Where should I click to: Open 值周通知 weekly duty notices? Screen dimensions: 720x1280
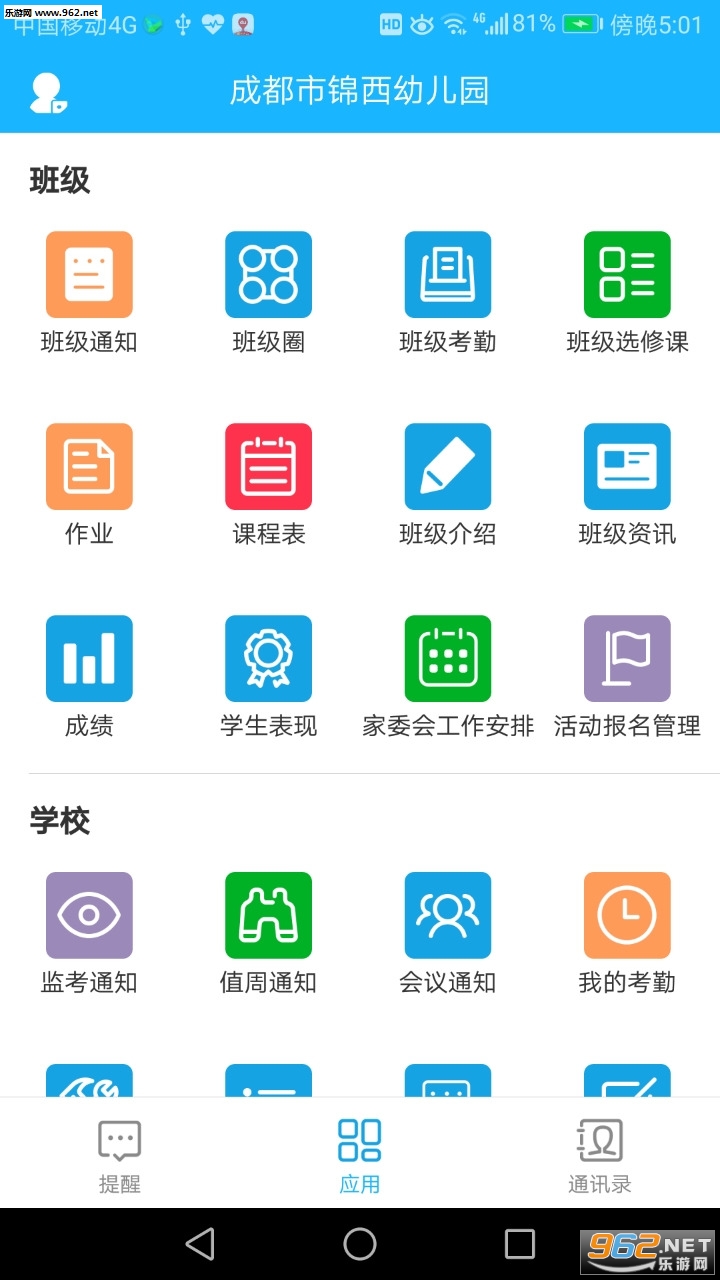pyautogui.click(x=268, y=916)
